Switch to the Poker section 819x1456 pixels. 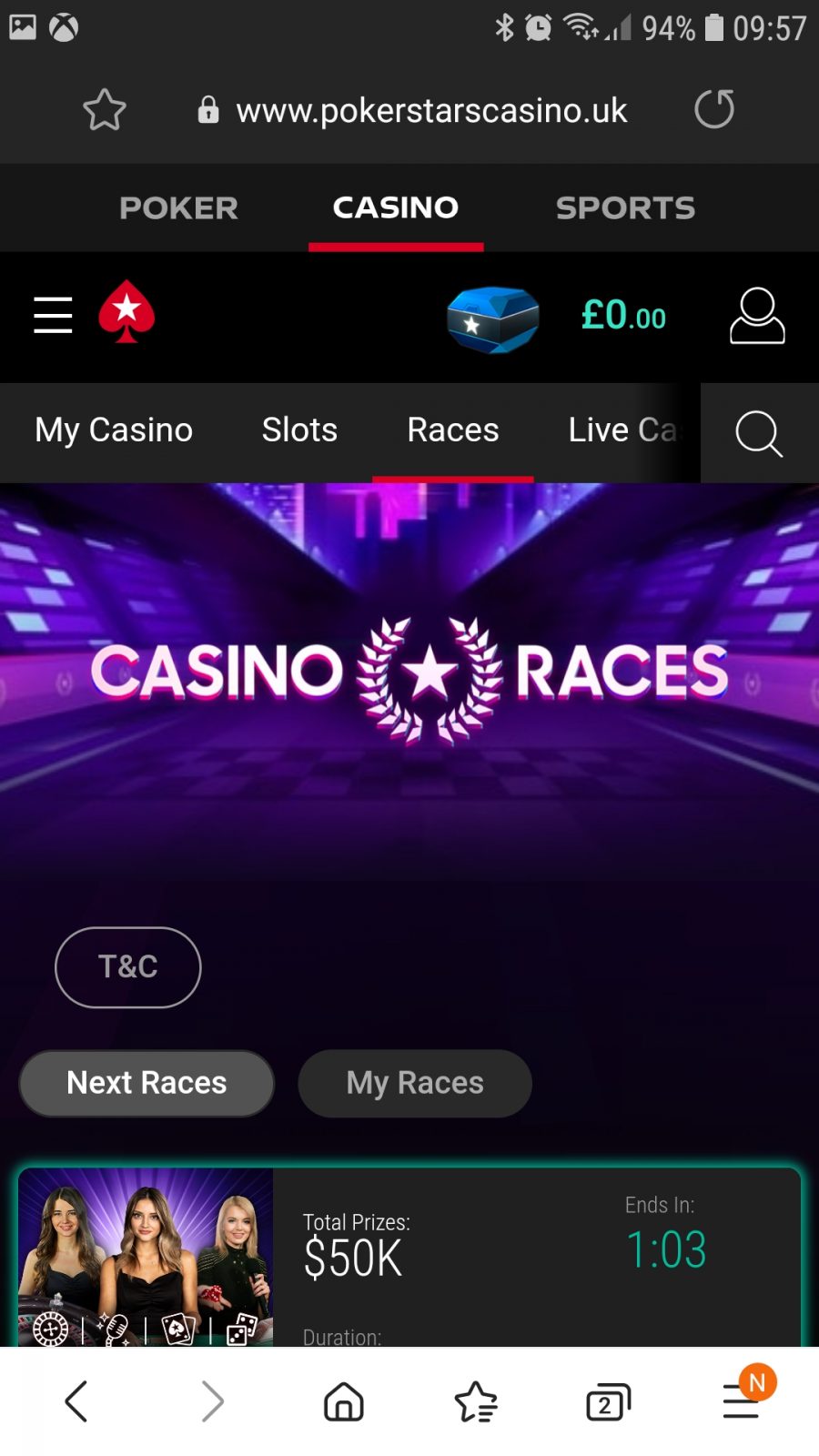(x=178, y=207)
